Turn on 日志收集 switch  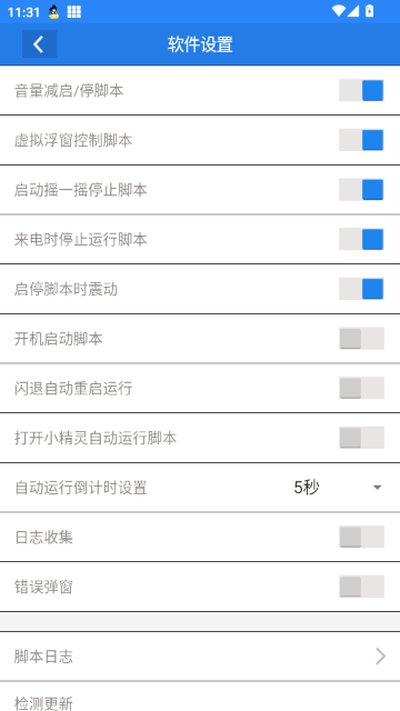361,537
